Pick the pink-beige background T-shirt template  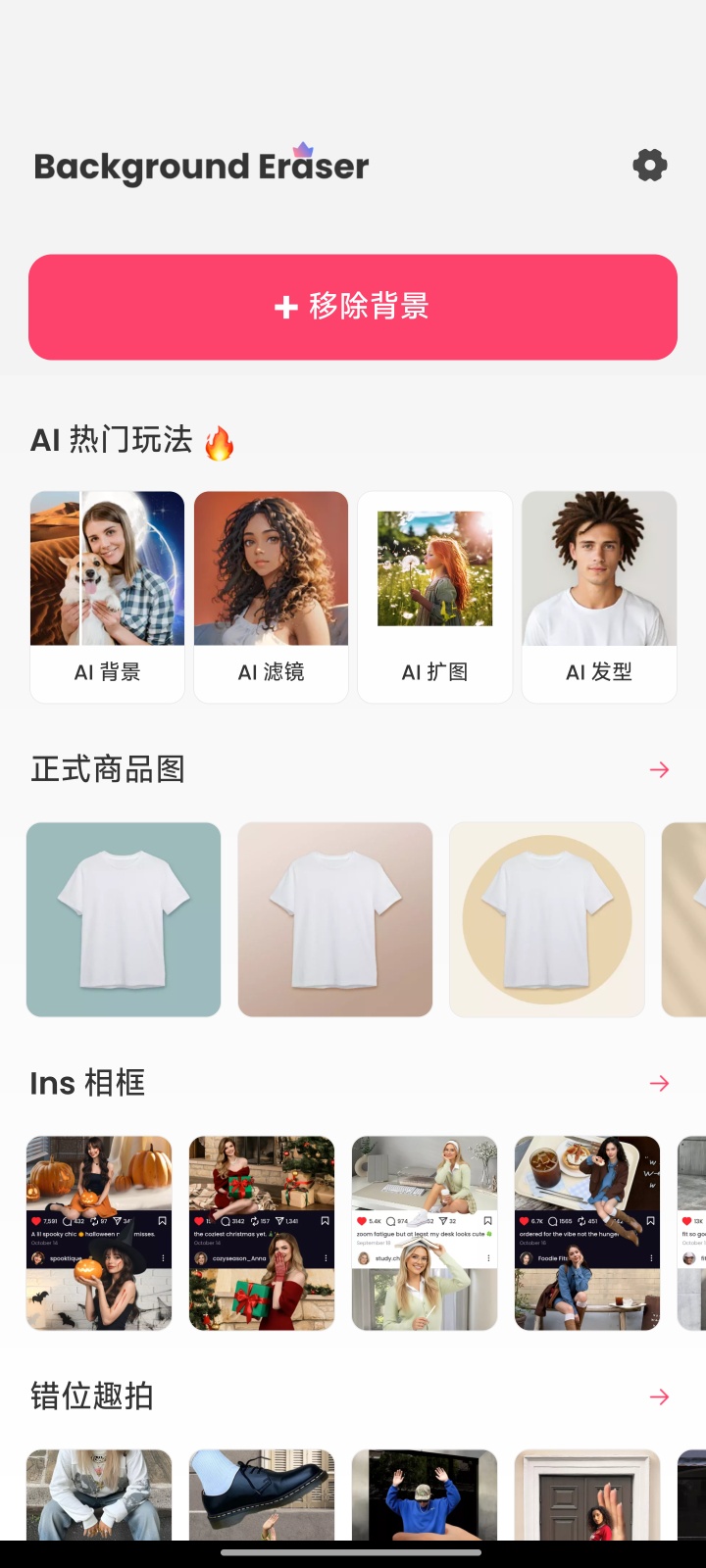pyautogui.click(x=335, y=919)
